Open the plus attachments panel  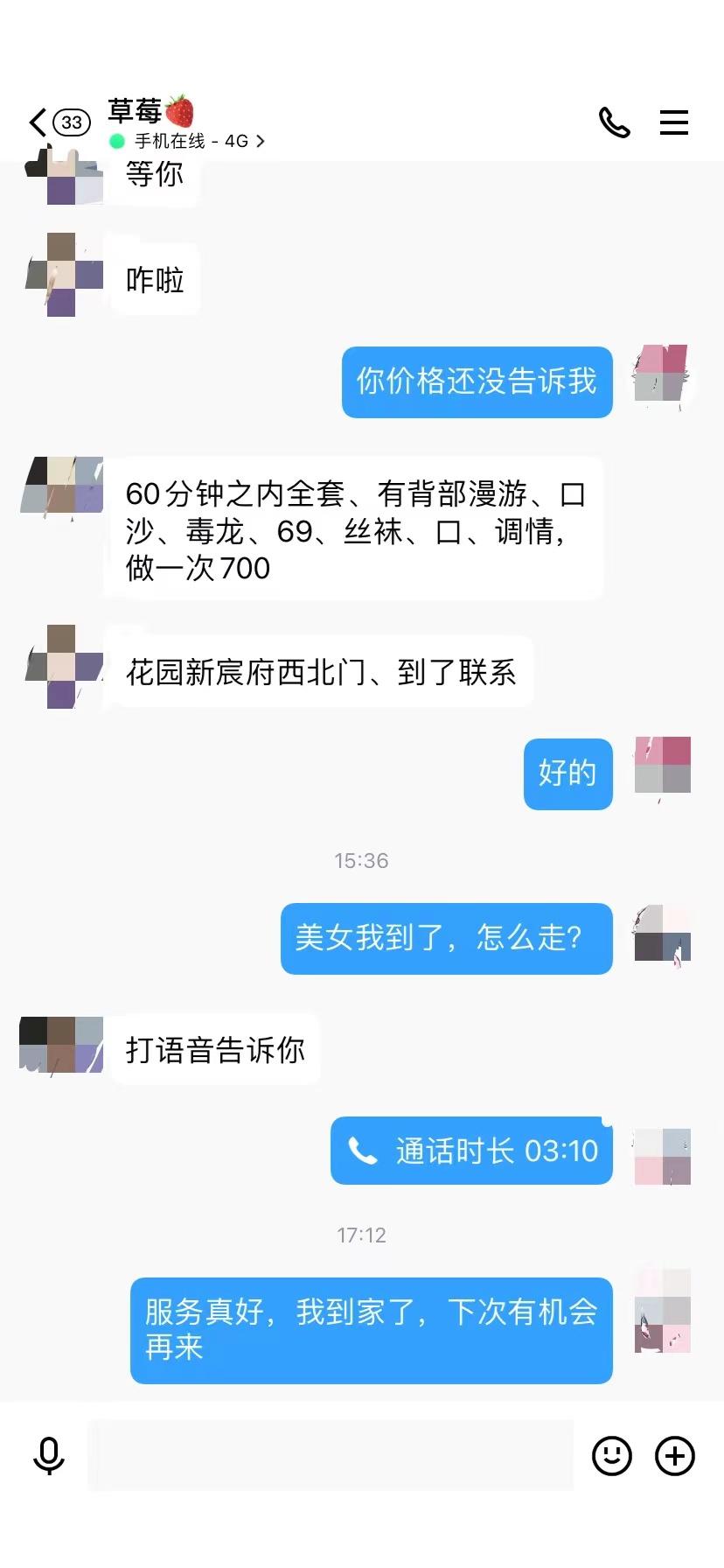click(x=674, y=1455)
